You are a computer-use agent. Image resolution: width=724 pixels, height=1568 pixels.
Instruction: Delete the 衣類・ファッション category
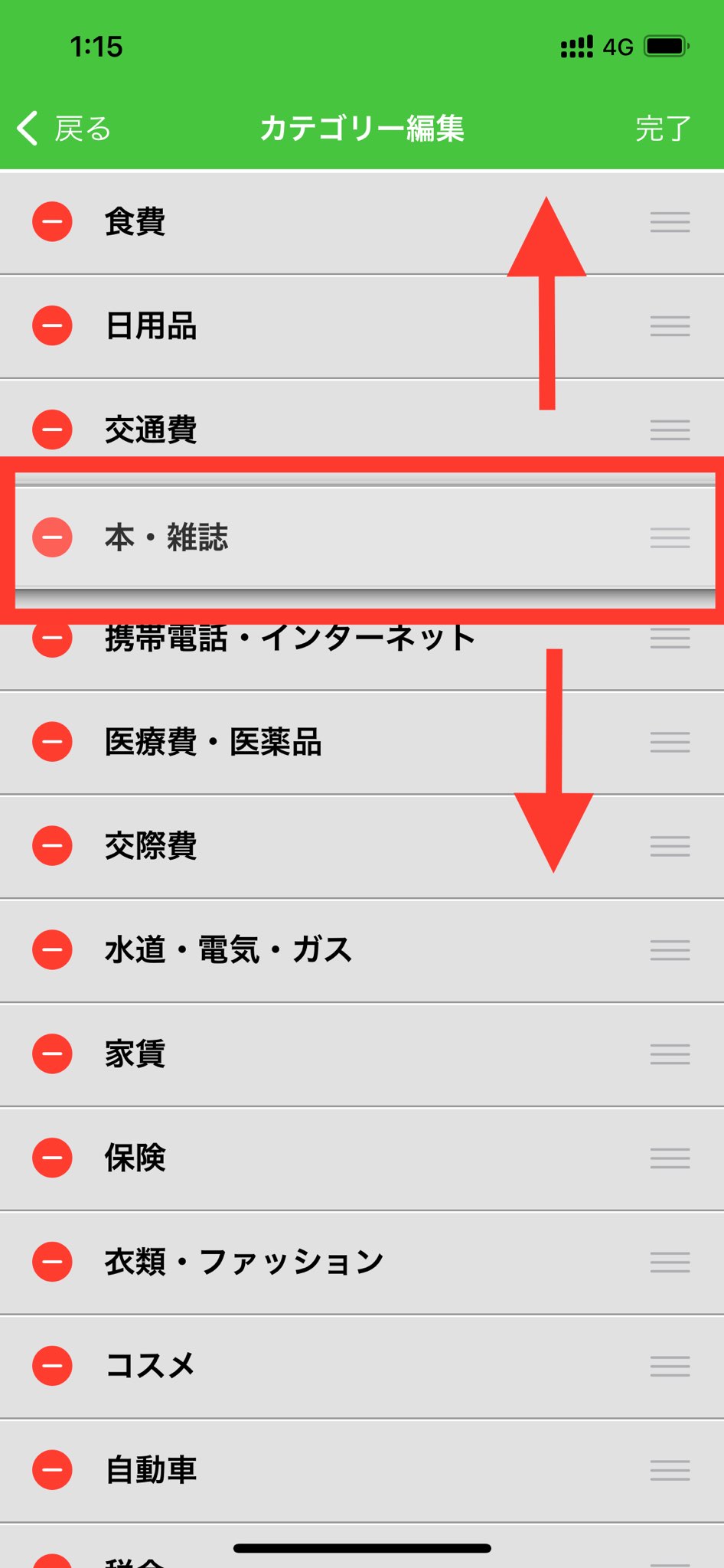52,1262
